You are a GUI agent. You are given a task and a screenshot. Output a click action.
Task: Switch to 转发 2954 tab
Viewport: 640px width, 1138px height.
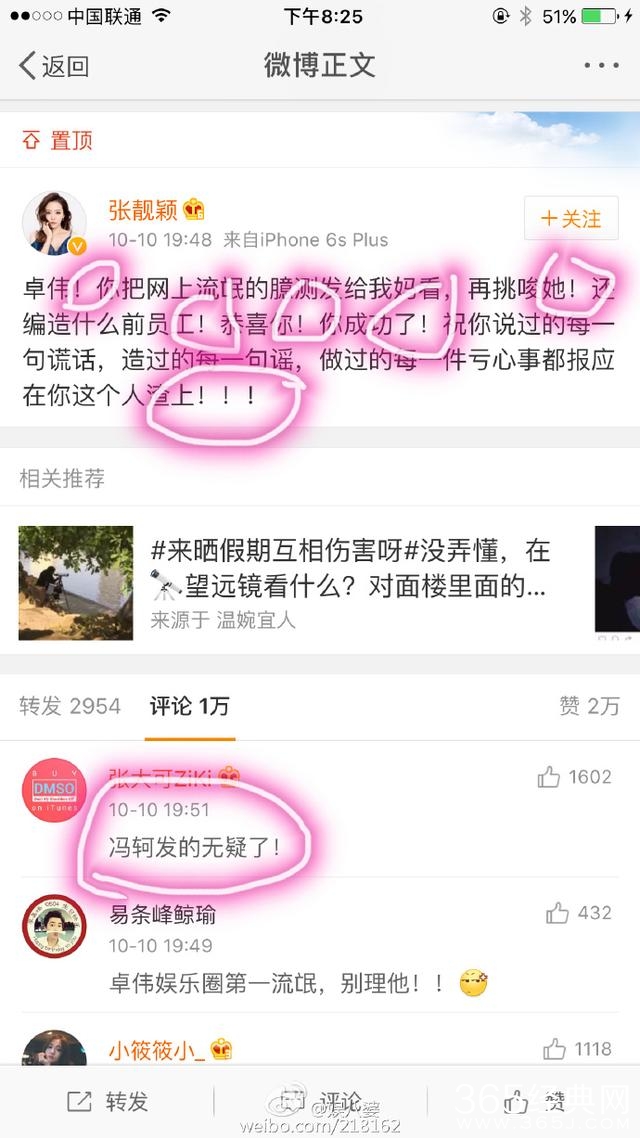coord(70,706)
